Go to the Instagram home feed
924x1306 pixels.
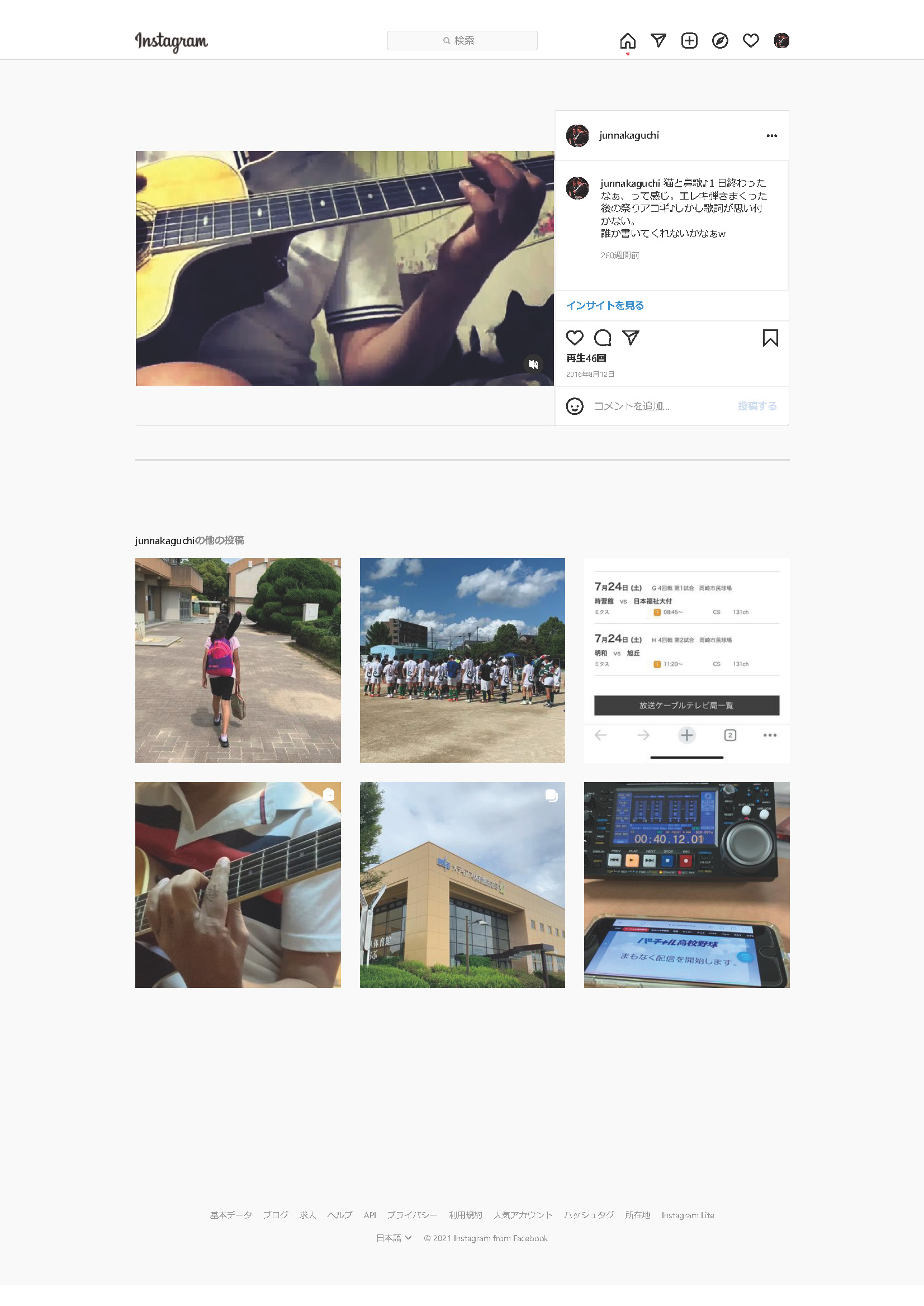click(627, 41)
